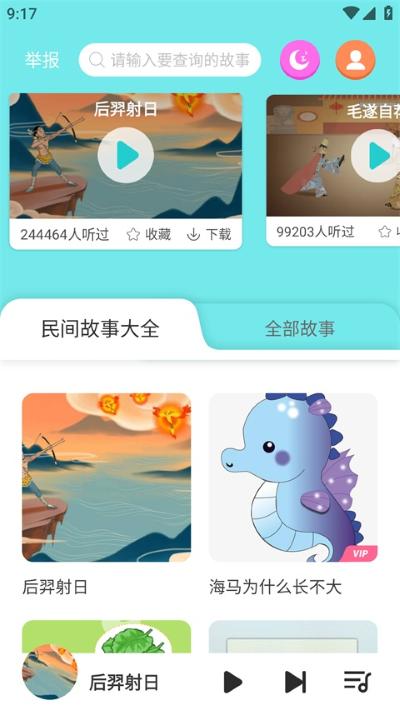Download 后羿射日 with 下载

(209, 234)
